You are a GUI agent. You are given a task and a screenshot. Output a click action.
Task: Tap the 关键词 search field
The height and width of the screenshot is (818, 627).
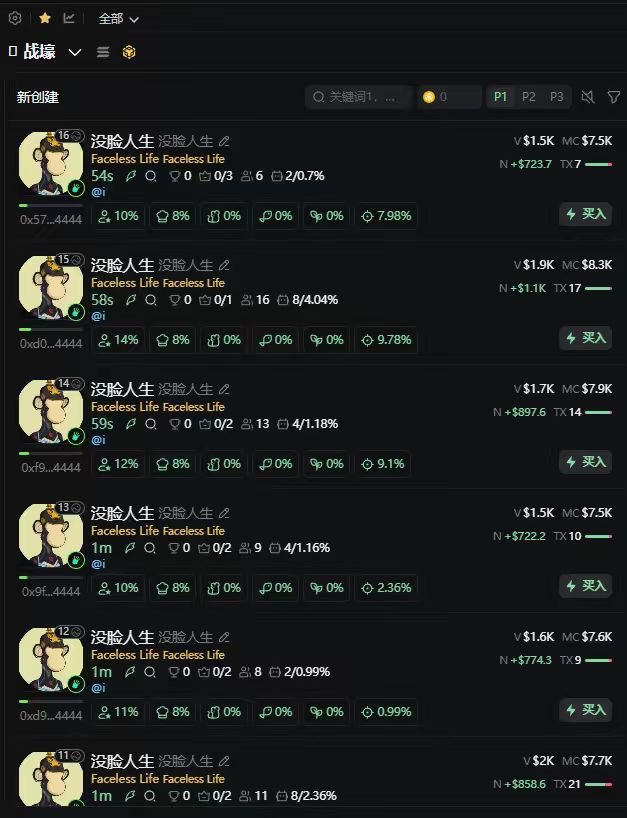point(360,97)
